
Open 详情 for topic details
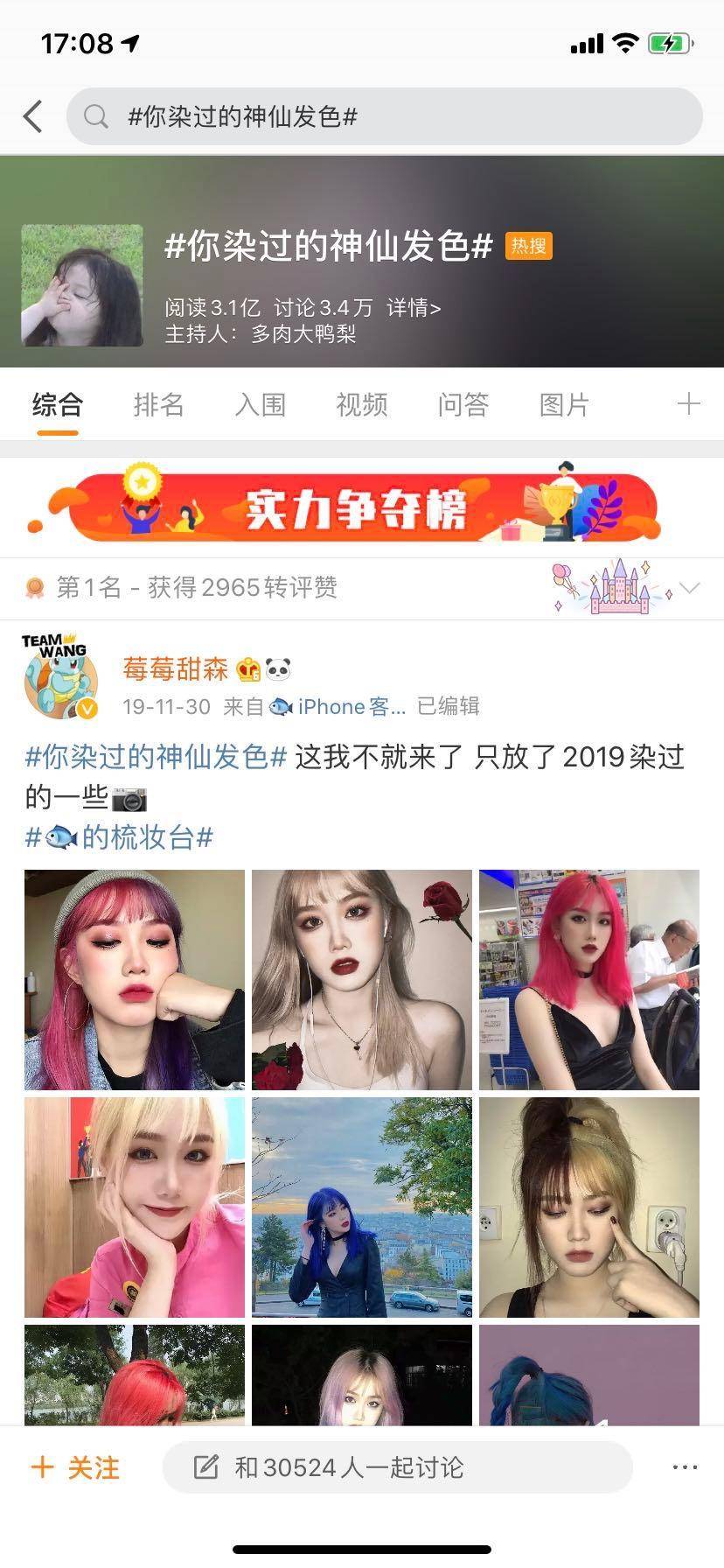point(414,307)
